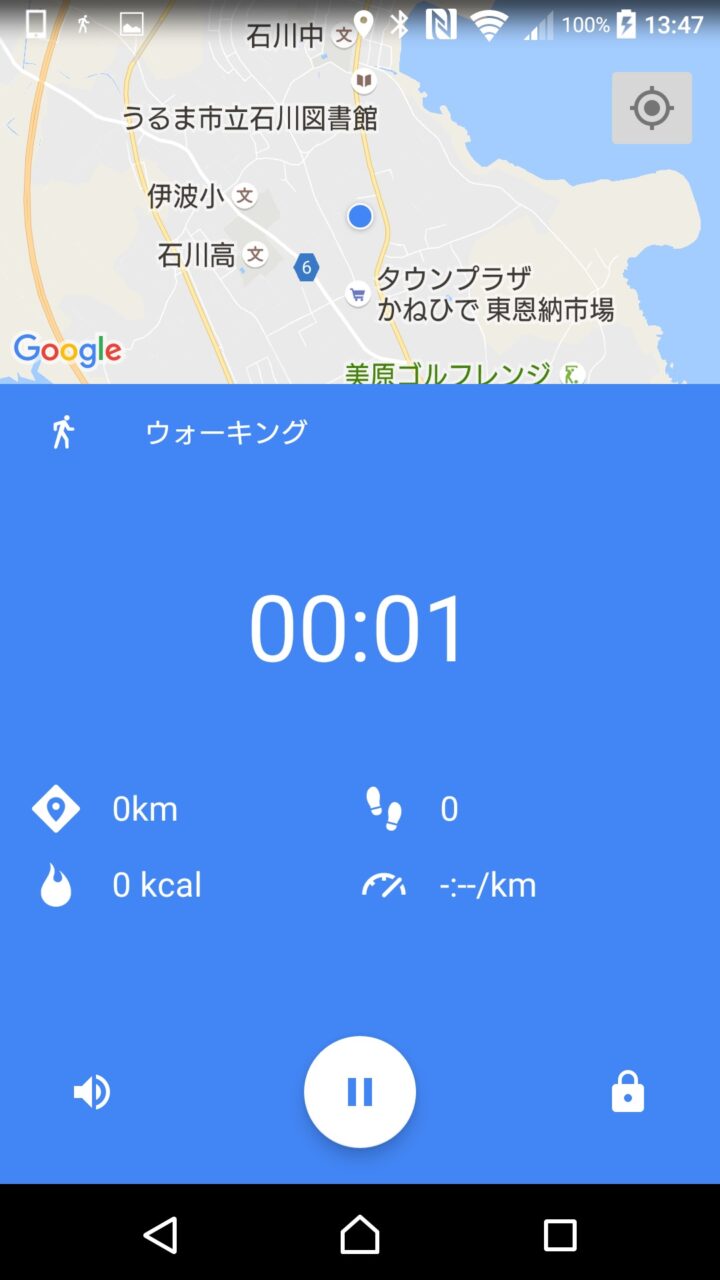Pause the walking workout timer
Screen dimensions: 720x1280
360,1091
